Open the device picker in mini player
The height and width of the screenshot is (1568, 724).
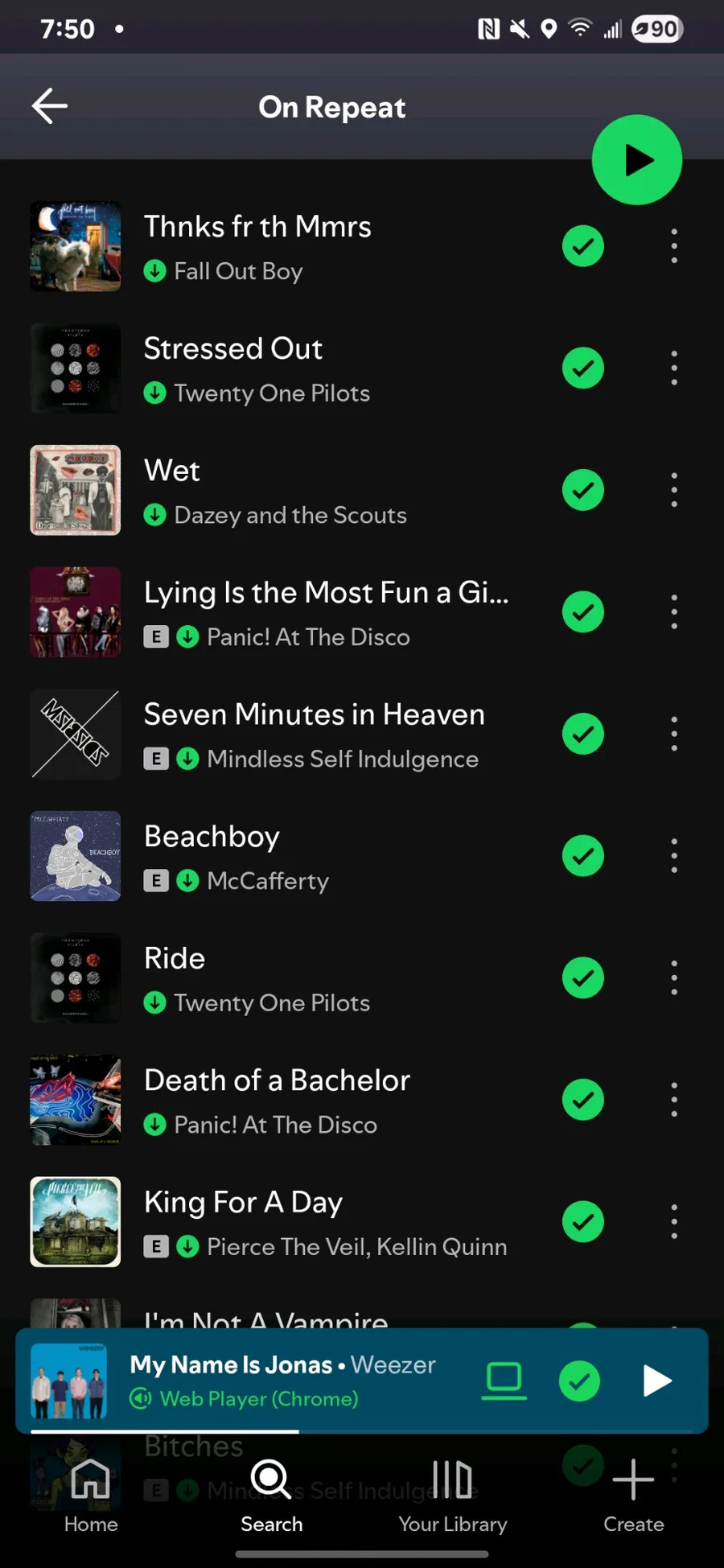point(504,1381)
